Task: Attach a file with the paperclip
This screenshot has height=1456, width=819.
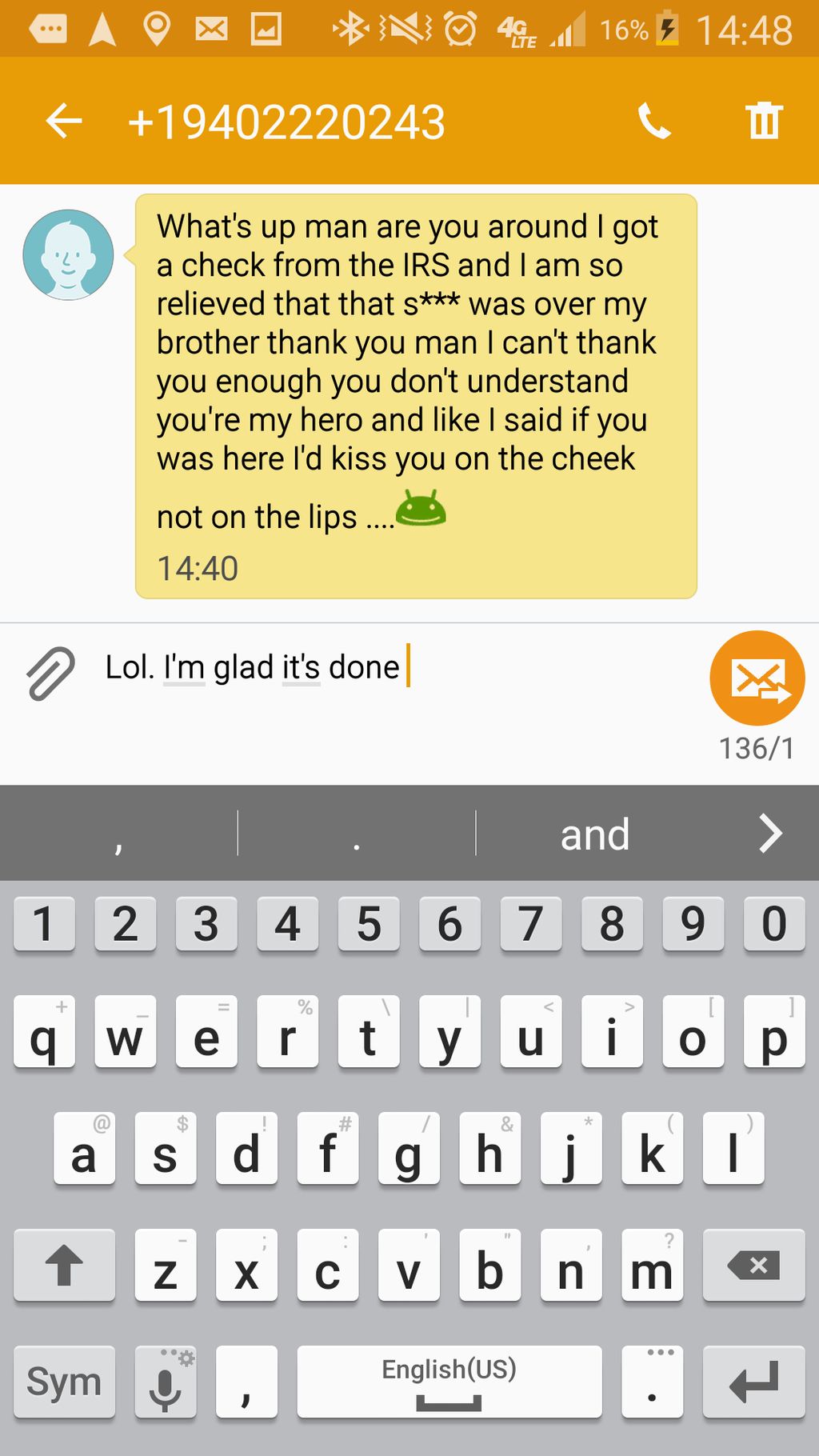Action: [x=50, y=673]
